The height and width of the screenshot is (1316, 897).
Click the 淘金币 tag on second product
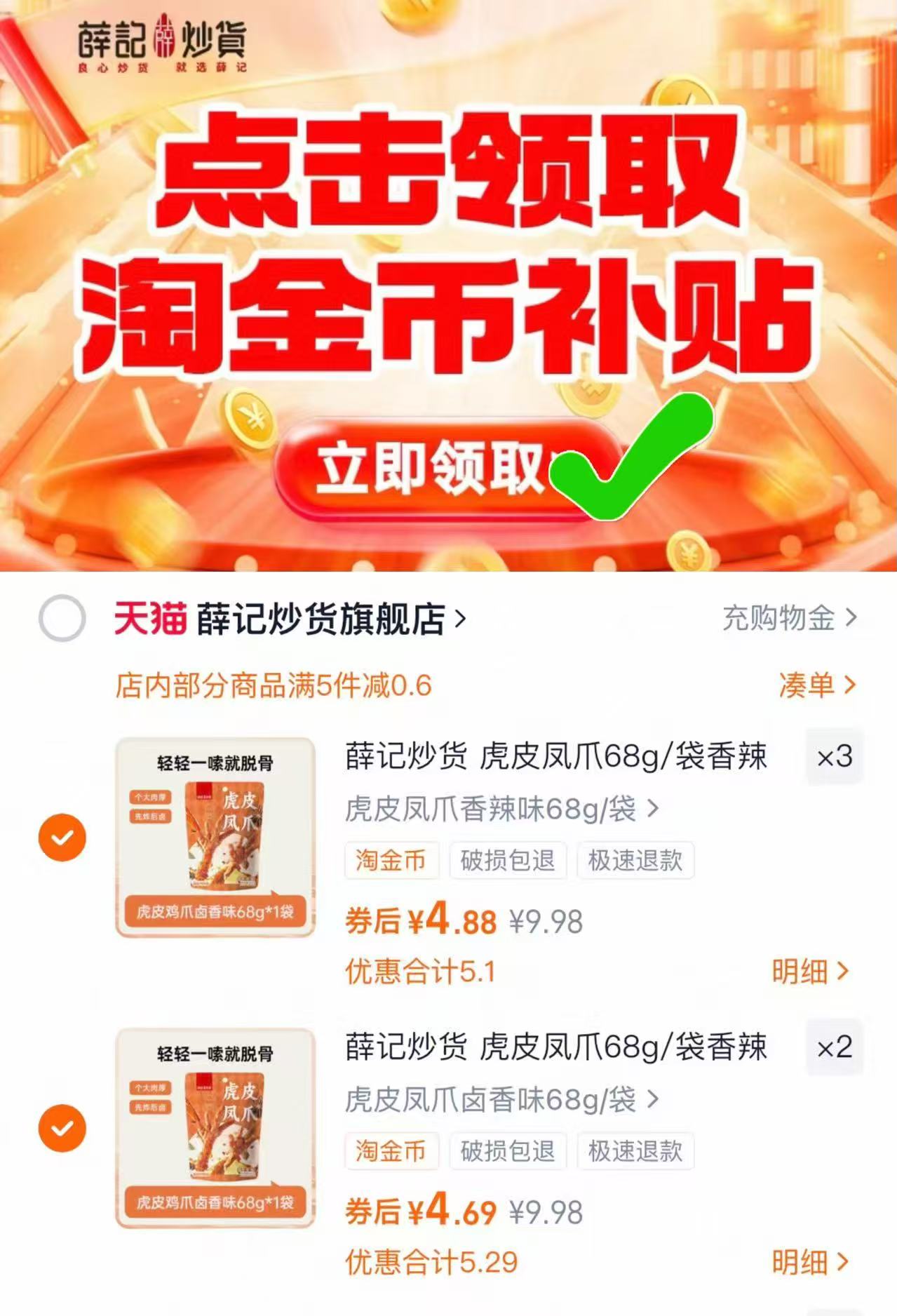point(391,1150)
